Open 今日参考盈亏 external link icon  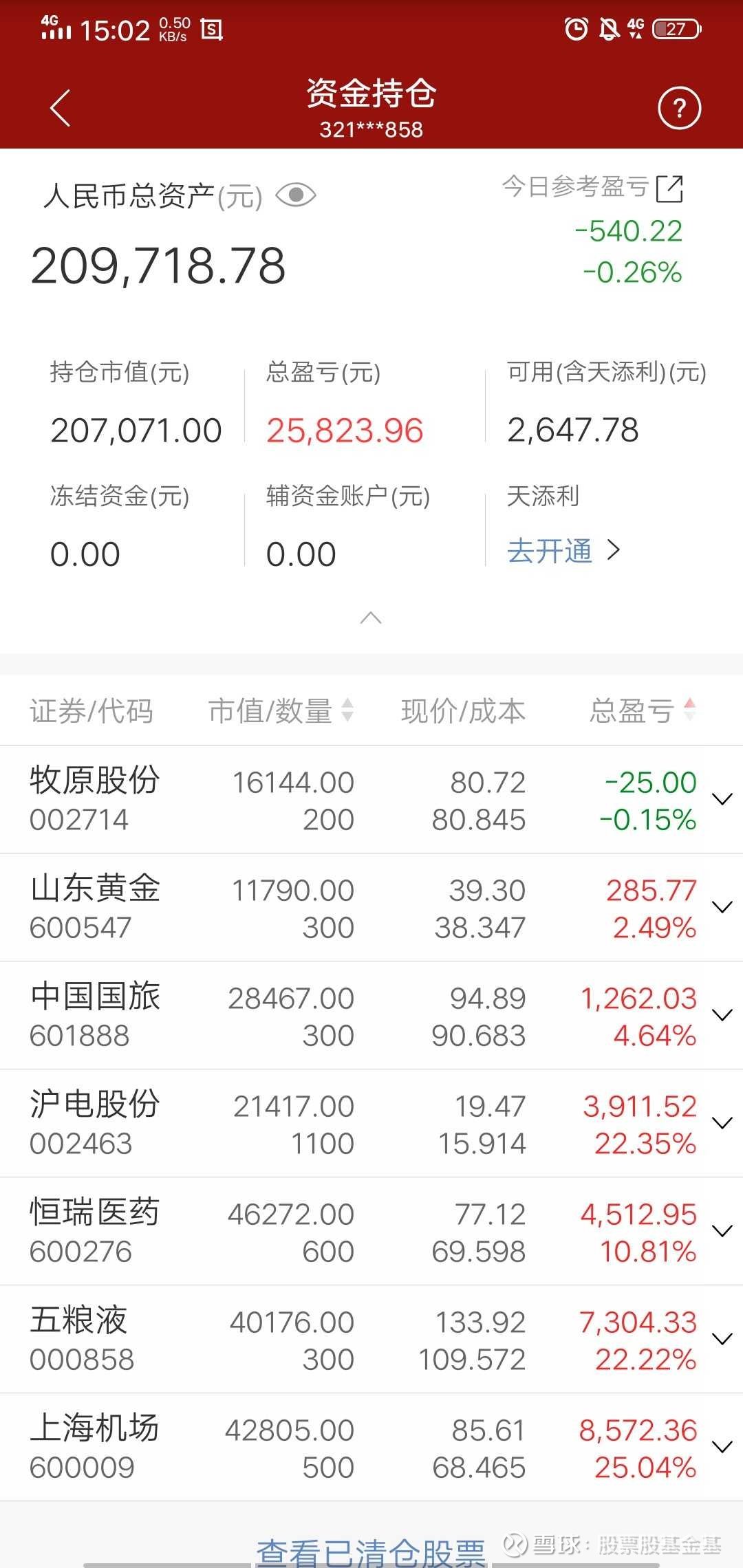[x=670, y=189]
